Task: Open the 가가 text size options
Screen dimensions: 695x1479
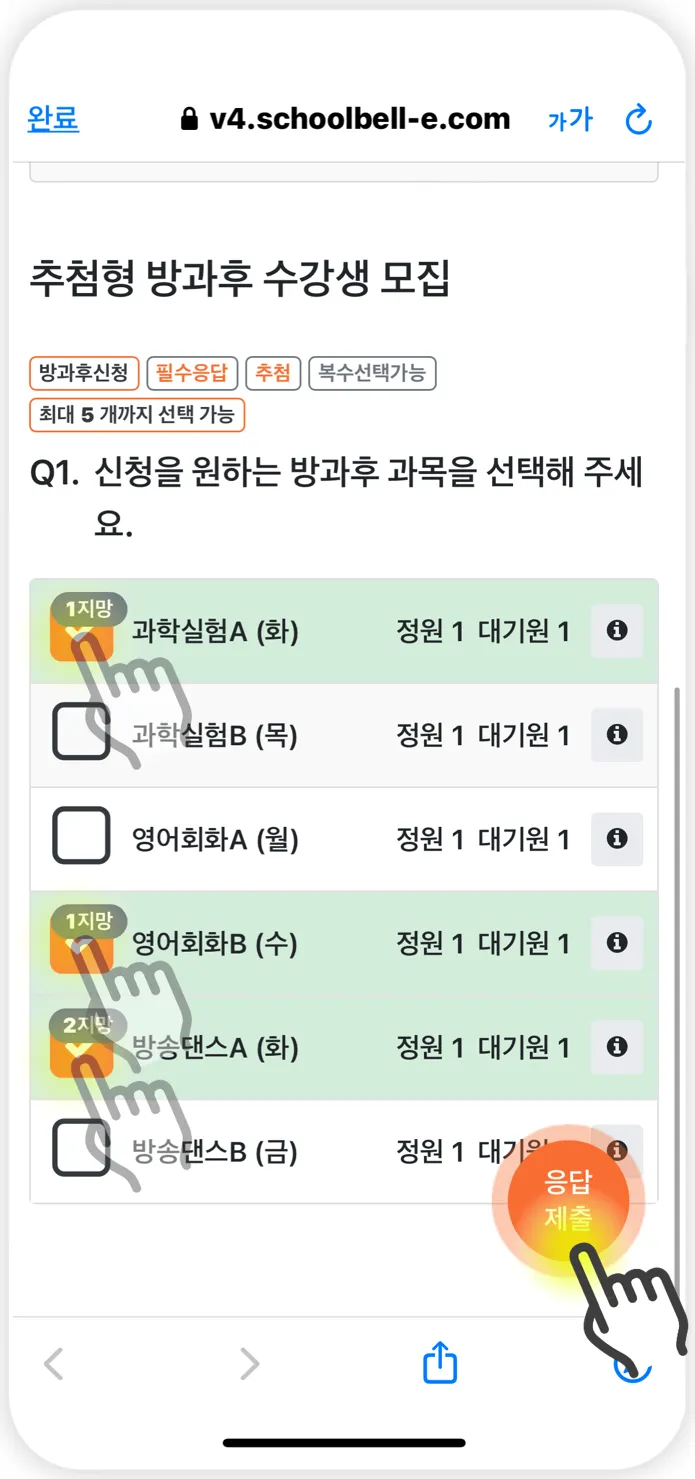Action: click(570, 121)
